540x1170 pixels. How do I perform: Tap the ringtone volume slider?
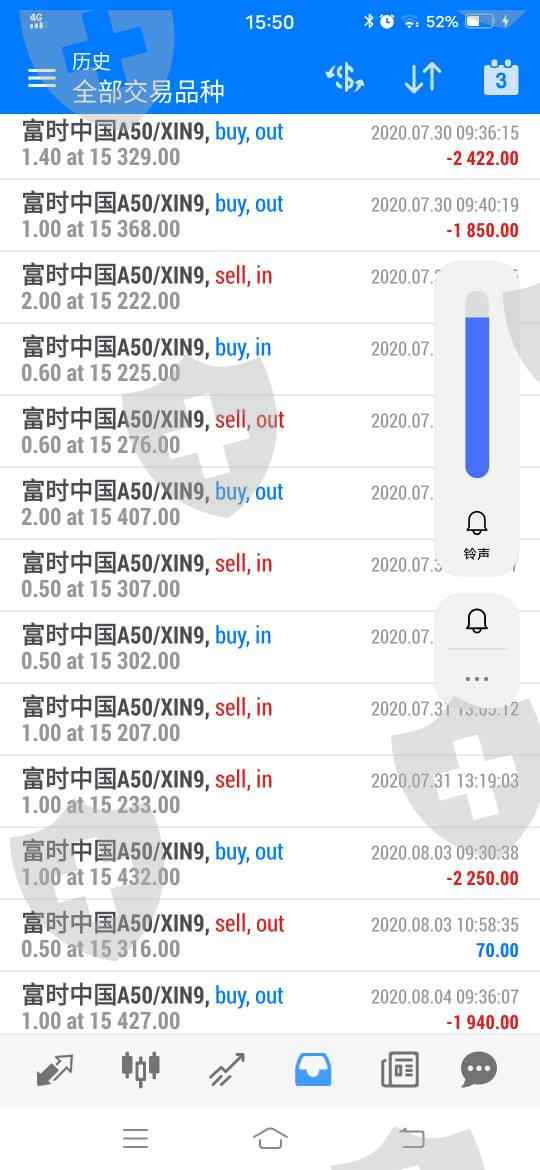click(x=477, y=384)
